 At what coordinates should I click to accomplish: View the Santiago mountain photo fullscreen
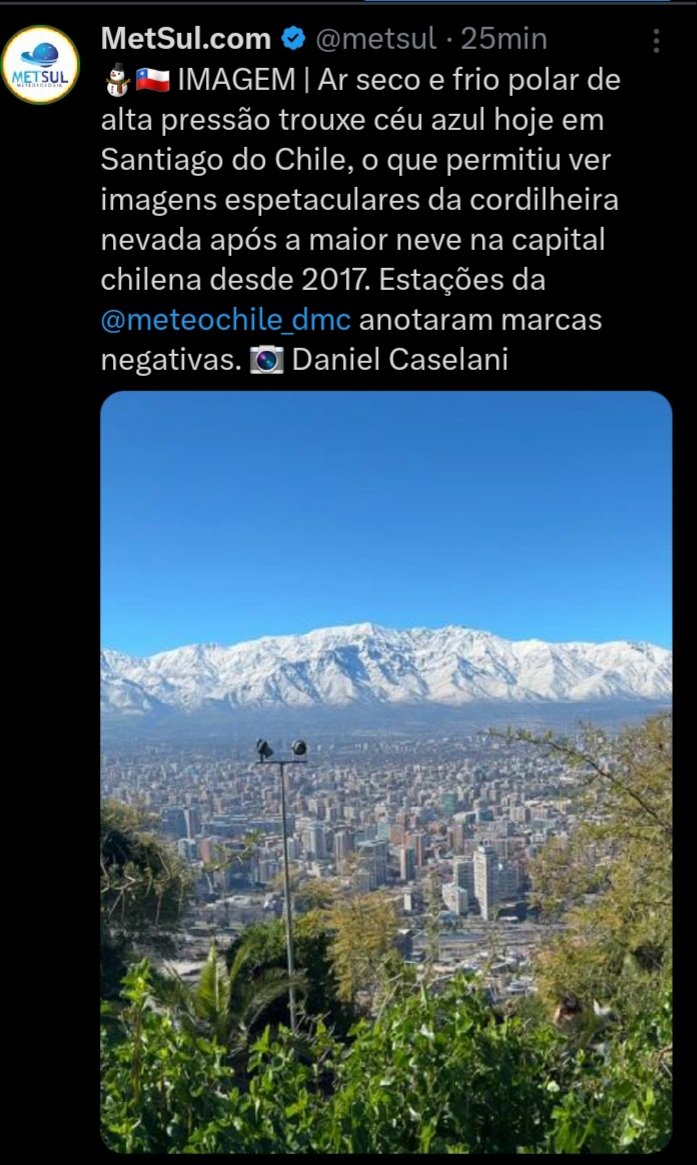click(386, 770)
